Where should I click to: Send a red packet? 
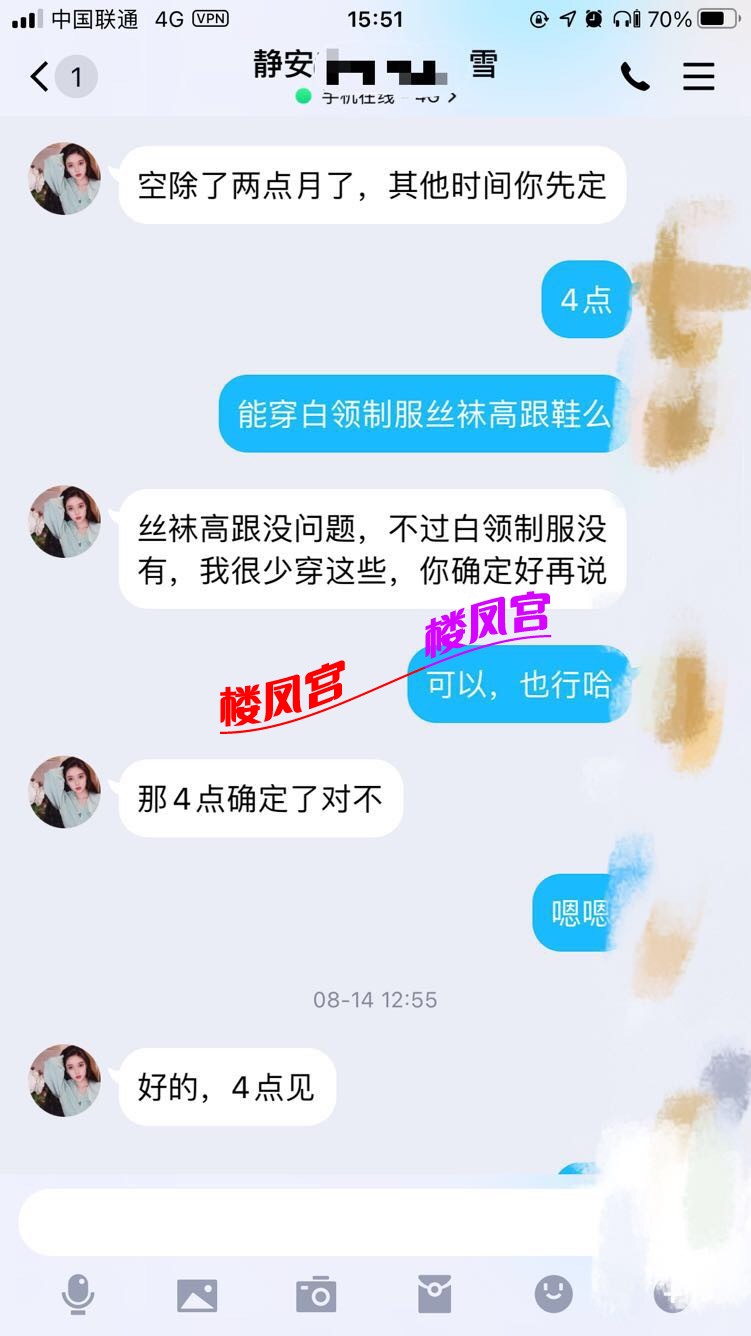tap(435, 1295)
